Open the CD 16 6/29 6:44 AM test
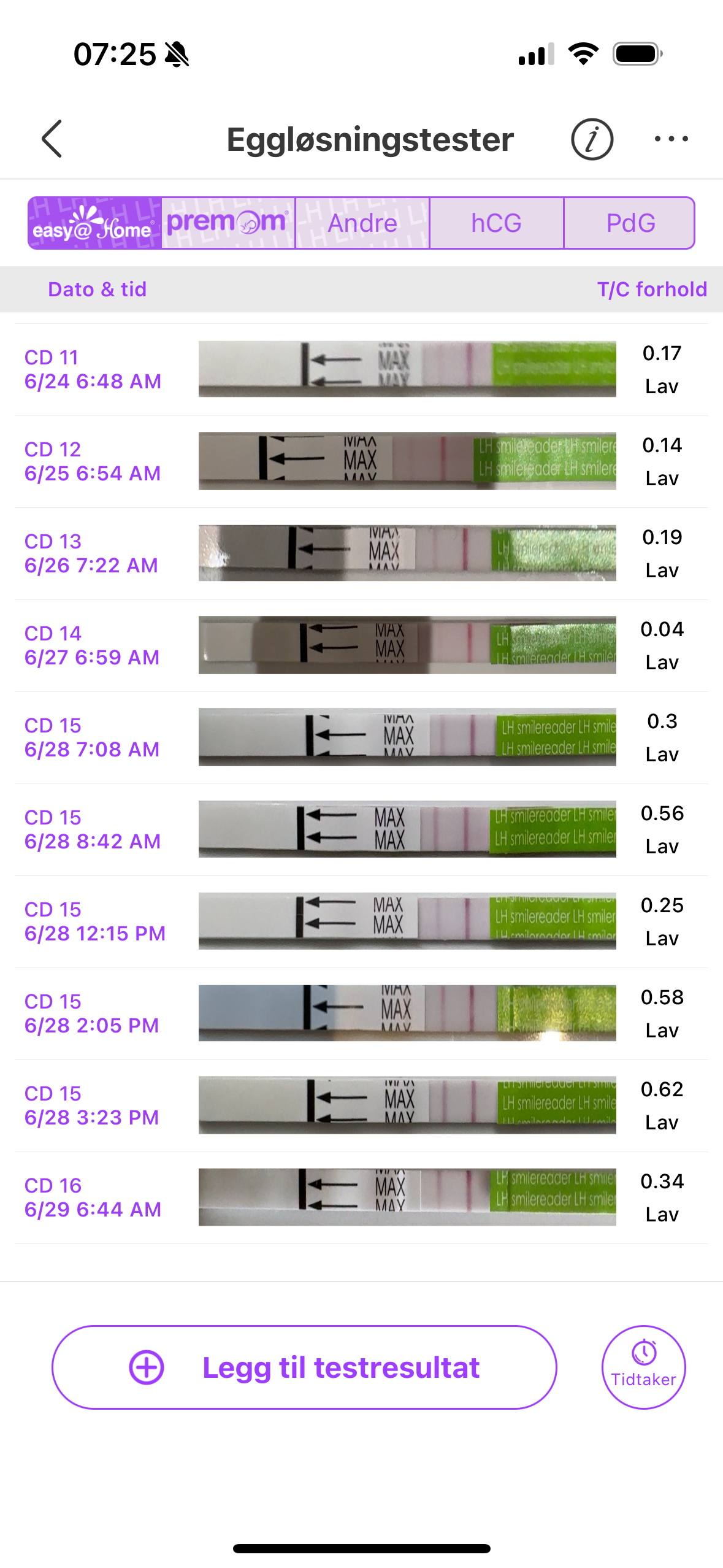Viewport: 723px width, 1568px height. tap(361, 1197)
